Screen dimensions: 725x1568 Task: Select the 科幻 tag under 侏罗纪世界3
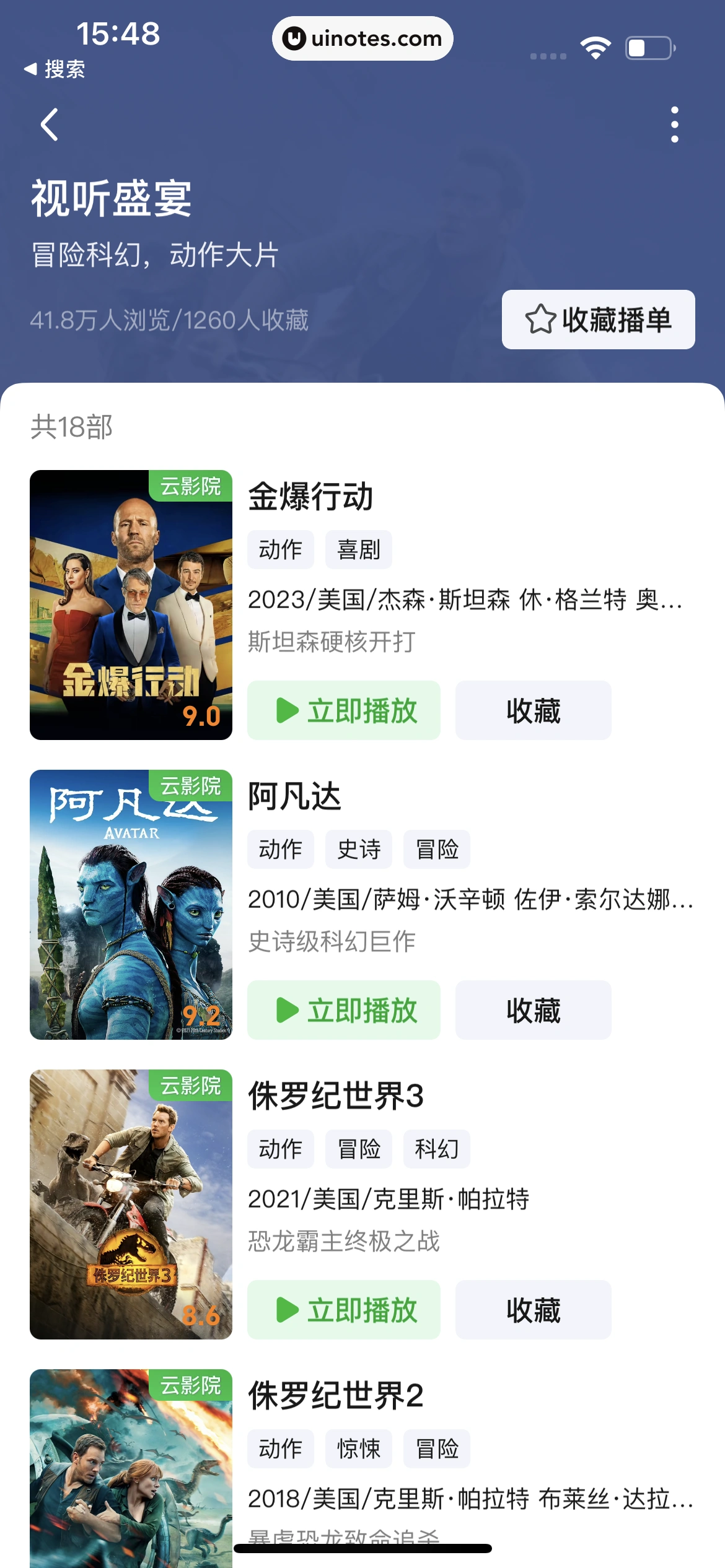pyautogui.click(x=436, y=1148)
